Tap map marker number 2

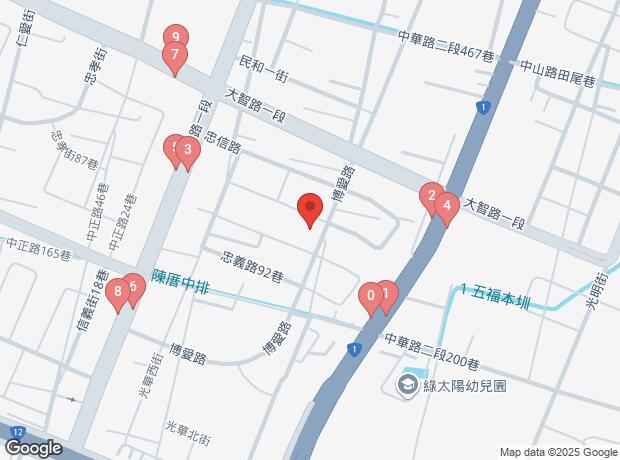point(431,195)
